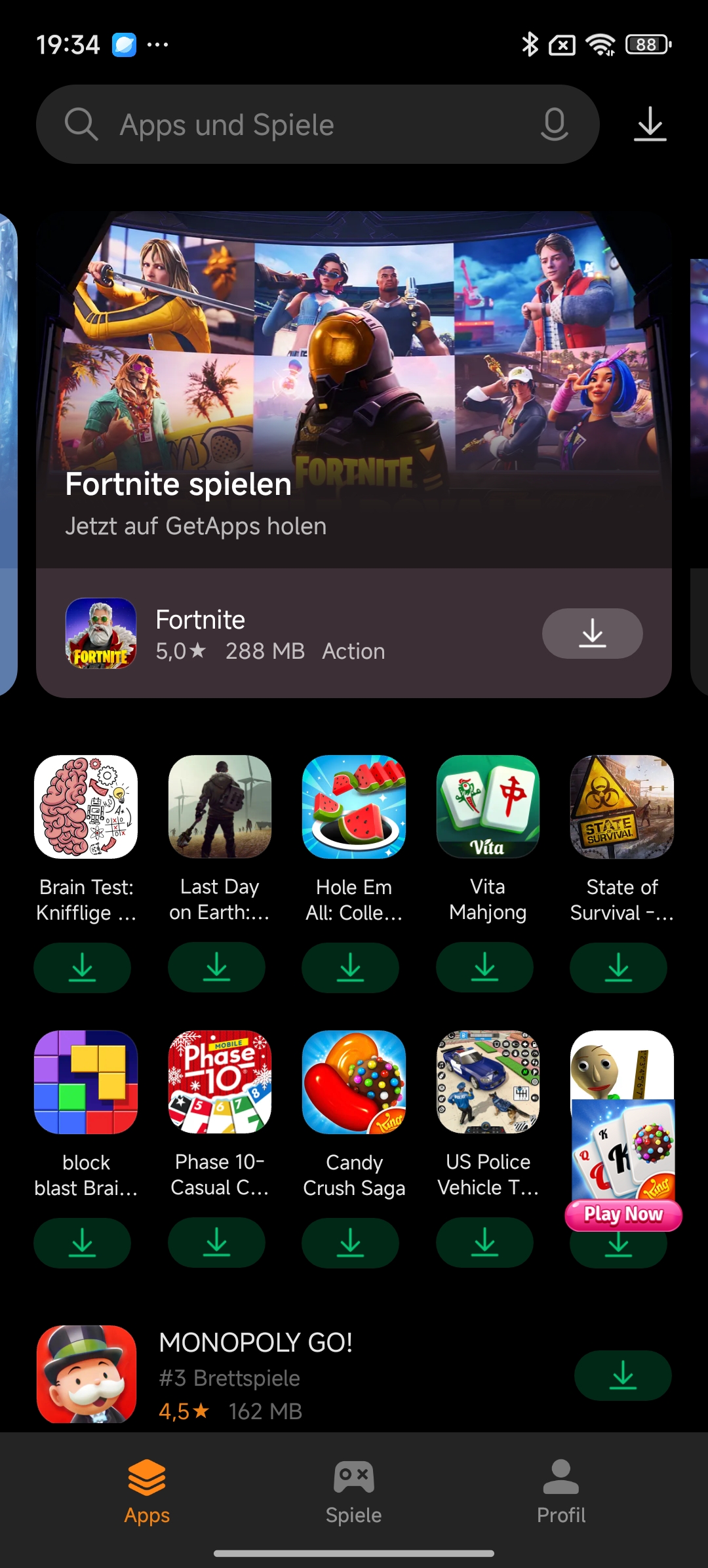The height and width of the screenshot is (1568, 708).
Task: Open Phase 10 app tile
Action: pos(220,1082)
